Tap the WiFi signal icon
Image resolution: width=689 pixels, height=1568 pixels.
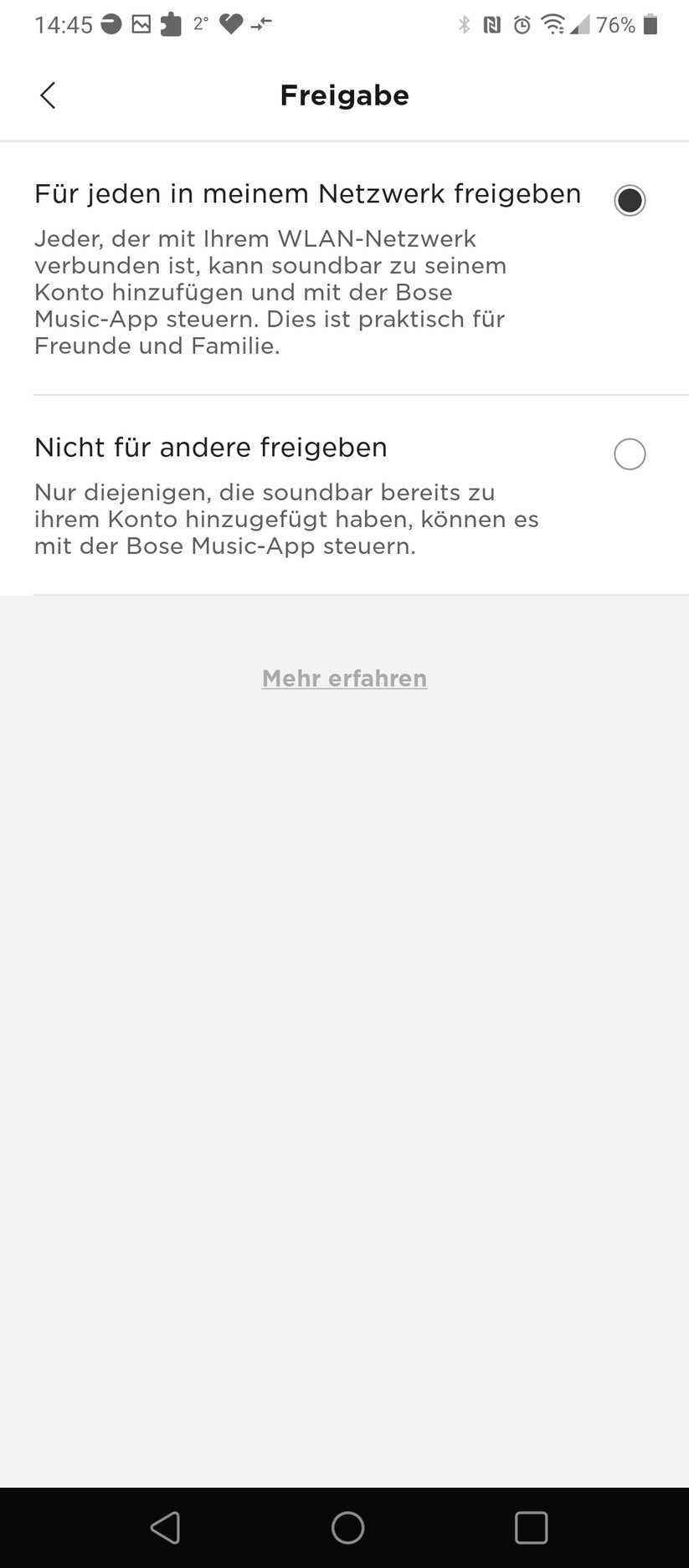pos(553,24)
